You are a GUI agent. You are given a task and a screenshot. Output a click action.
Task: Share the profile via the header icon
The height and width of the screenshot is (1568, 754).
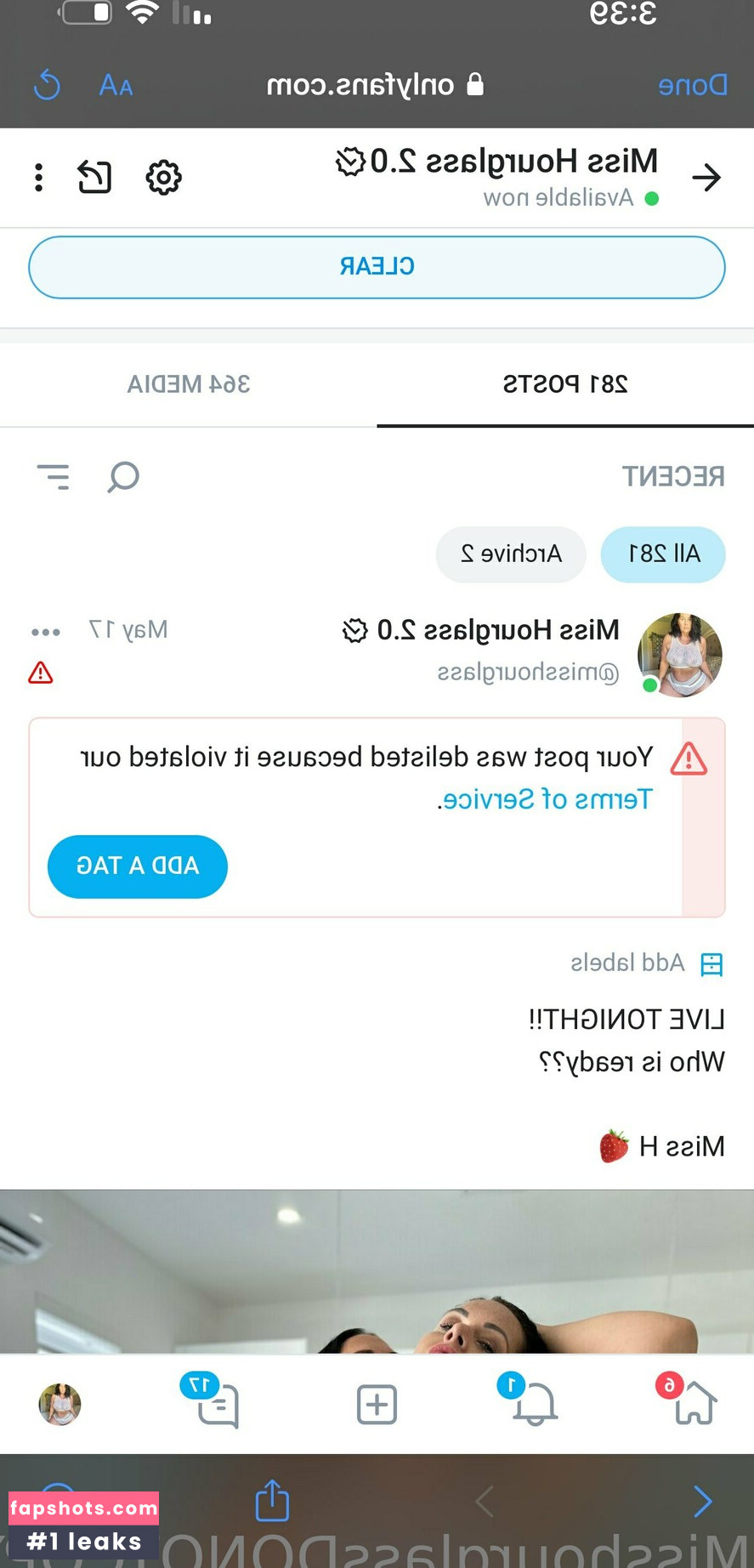[x=94, y=178]
